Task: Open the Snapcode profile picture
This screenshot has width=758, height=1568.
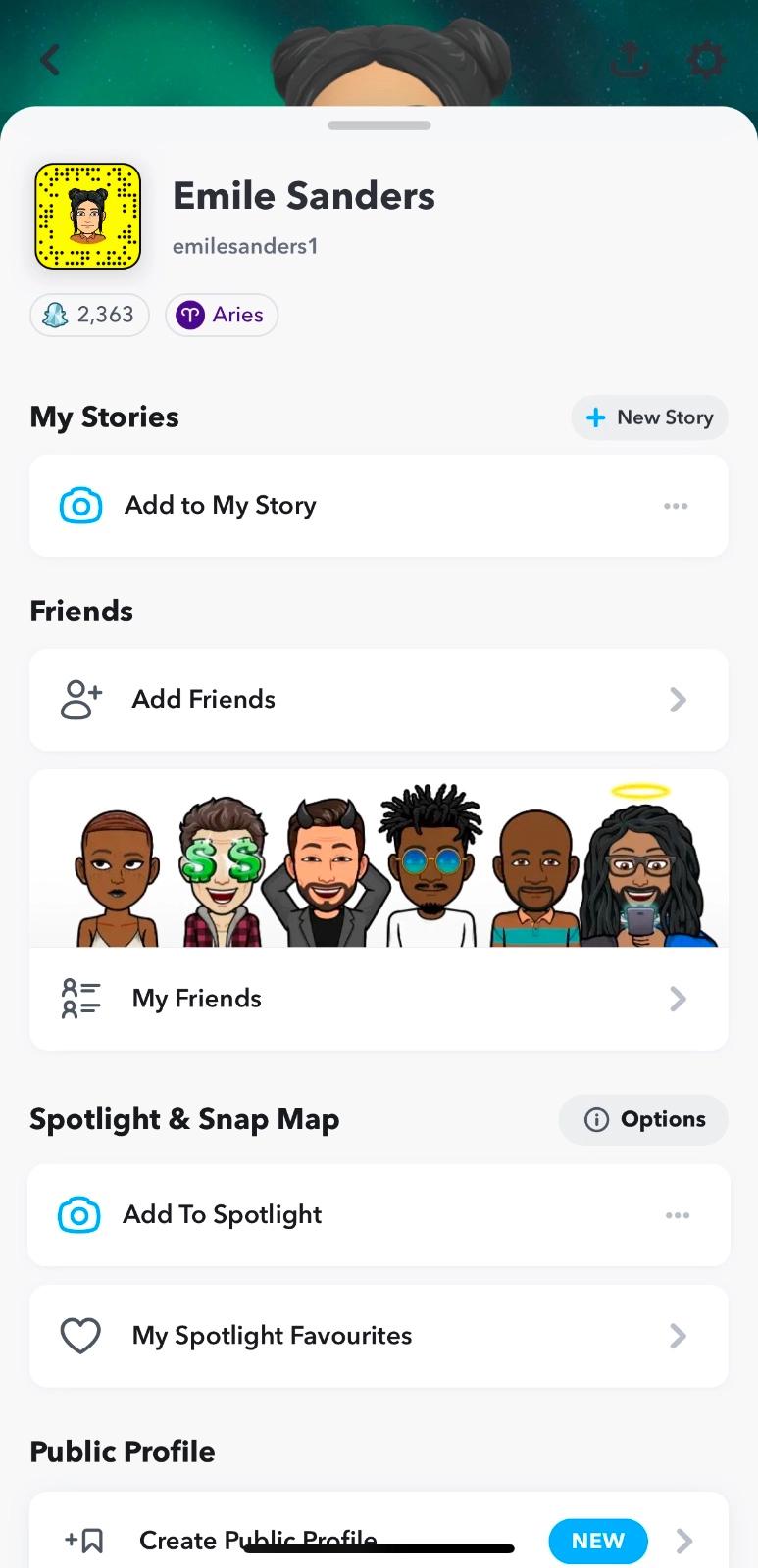Action: click(88, 217)
